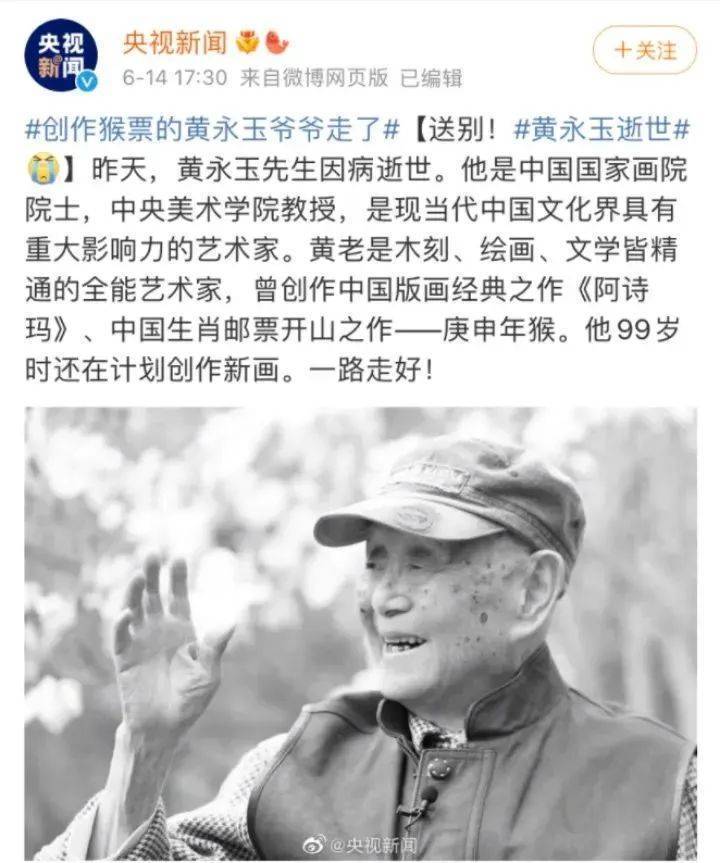This screenshot has width=720, height=863.
Task: View the post photo full screen
Action: pyautogui.click(x=360, y=630)
